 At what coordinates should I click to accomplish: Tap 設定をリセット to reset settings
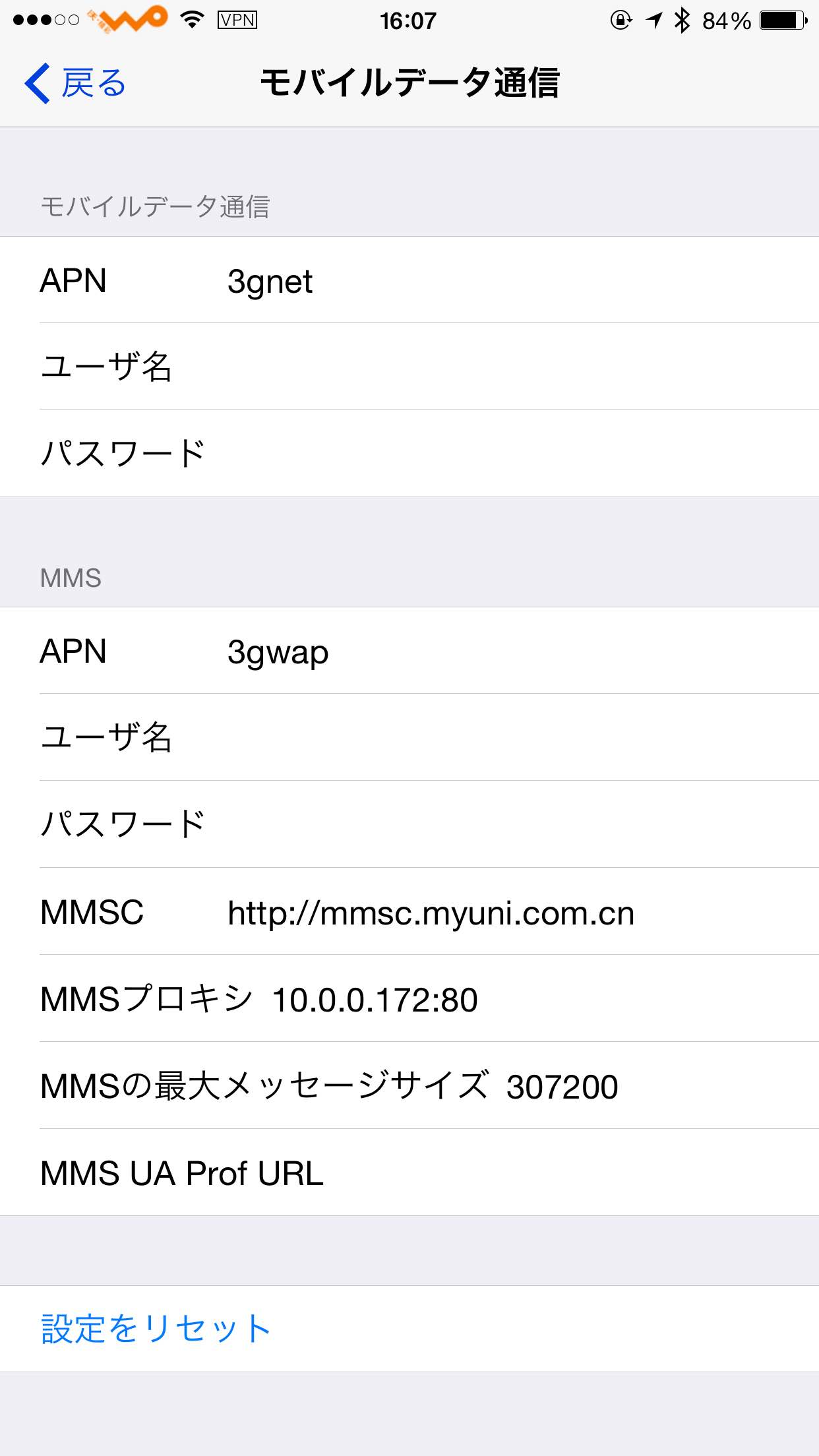coord(156,1328)
